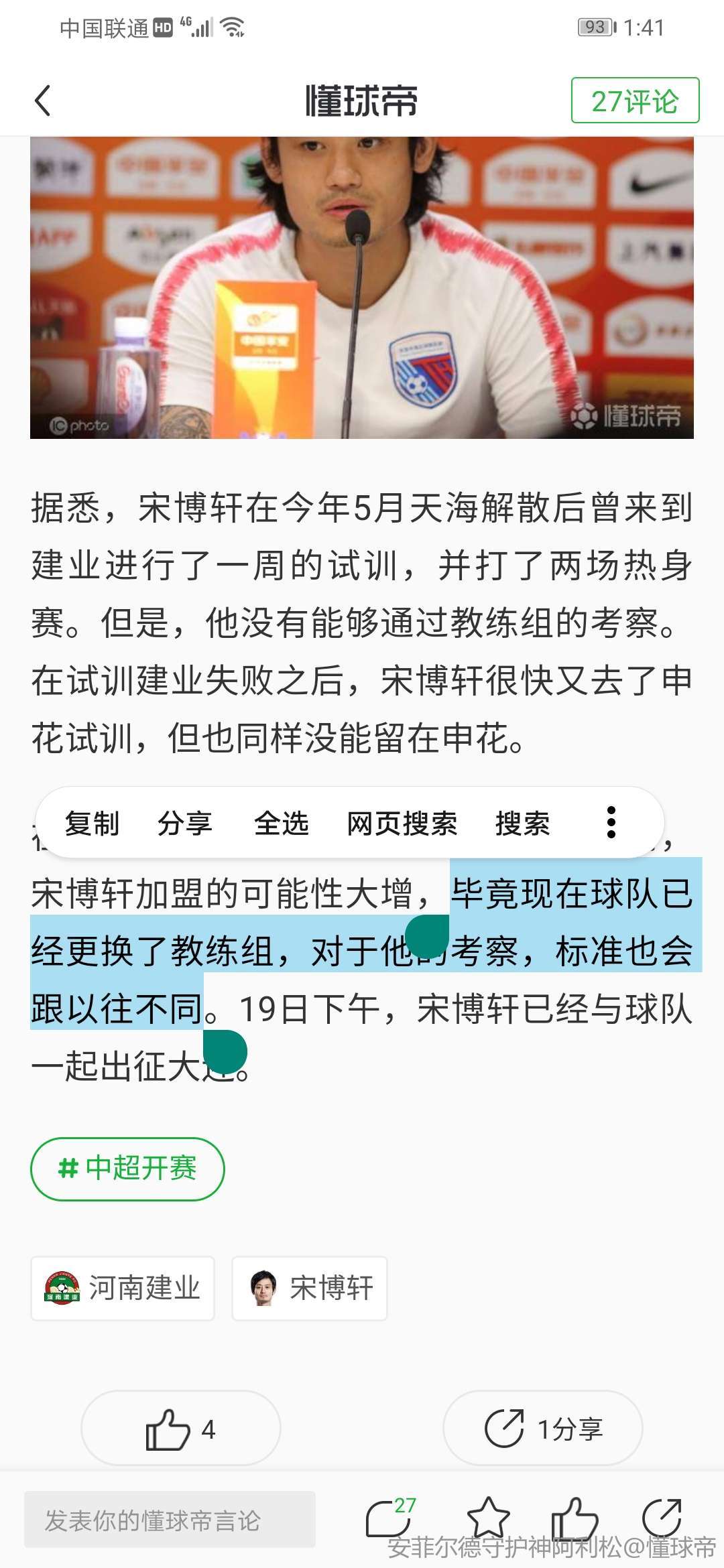
Task: Open the three-dot overflow in the selection menu
Action: [611, 822]
